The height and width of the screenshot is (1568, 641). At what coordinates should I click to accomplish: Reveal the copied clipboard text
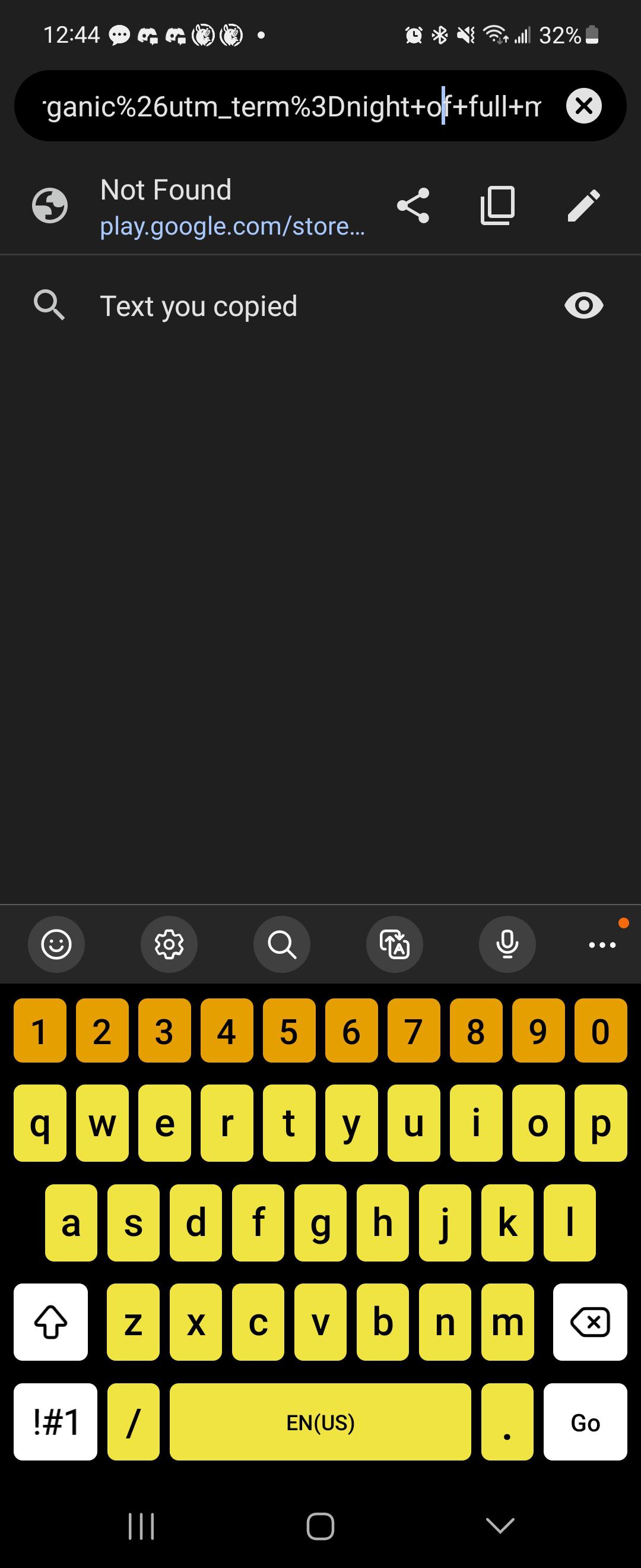583,305
